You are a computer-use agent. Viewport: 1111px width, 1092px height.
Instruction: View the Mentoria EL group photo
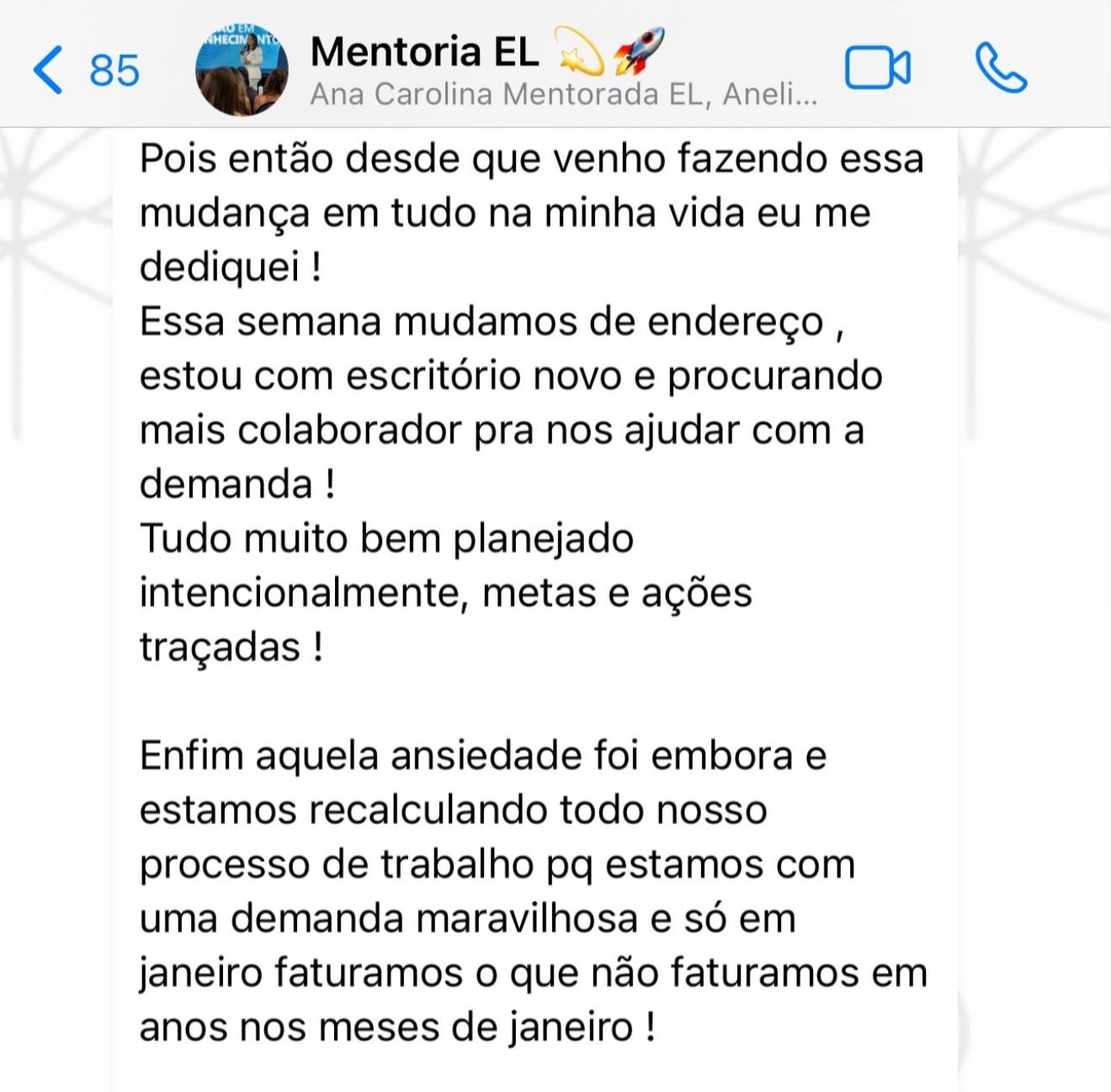(242, 69)
